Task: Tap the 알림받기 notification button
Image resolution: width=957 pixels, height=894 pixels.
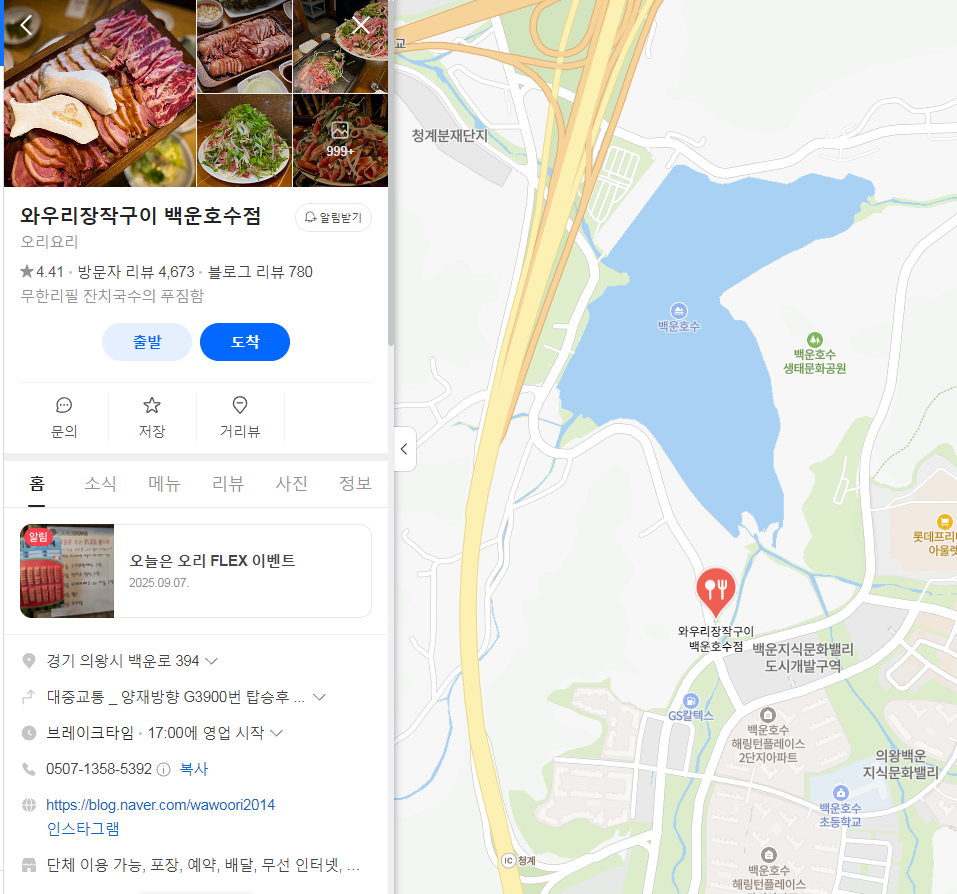Action: tap(333, 217)
